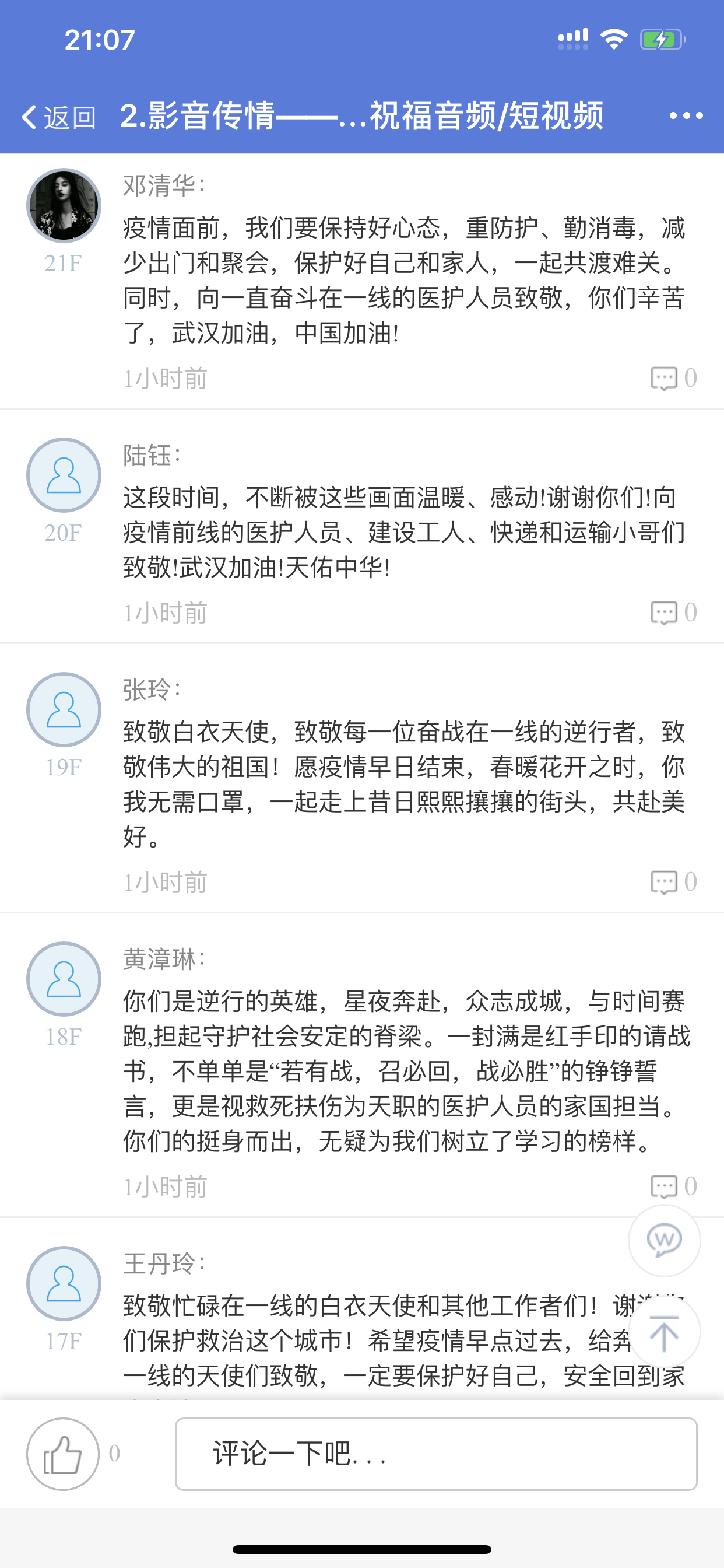
Task: Open 张玲's profile avatar
Action: pos(64,709)
